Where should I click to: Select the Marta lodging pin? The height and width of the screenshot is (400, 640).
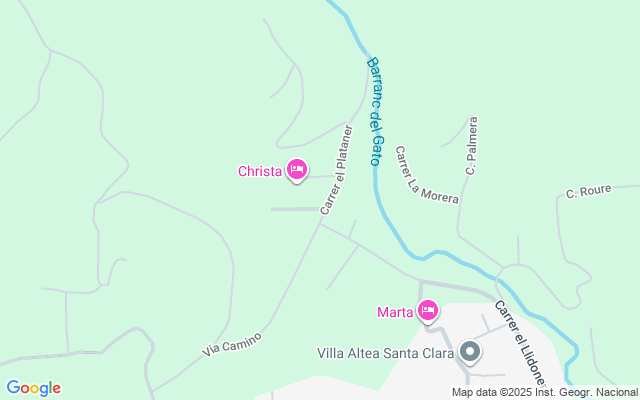pos(428,311)
